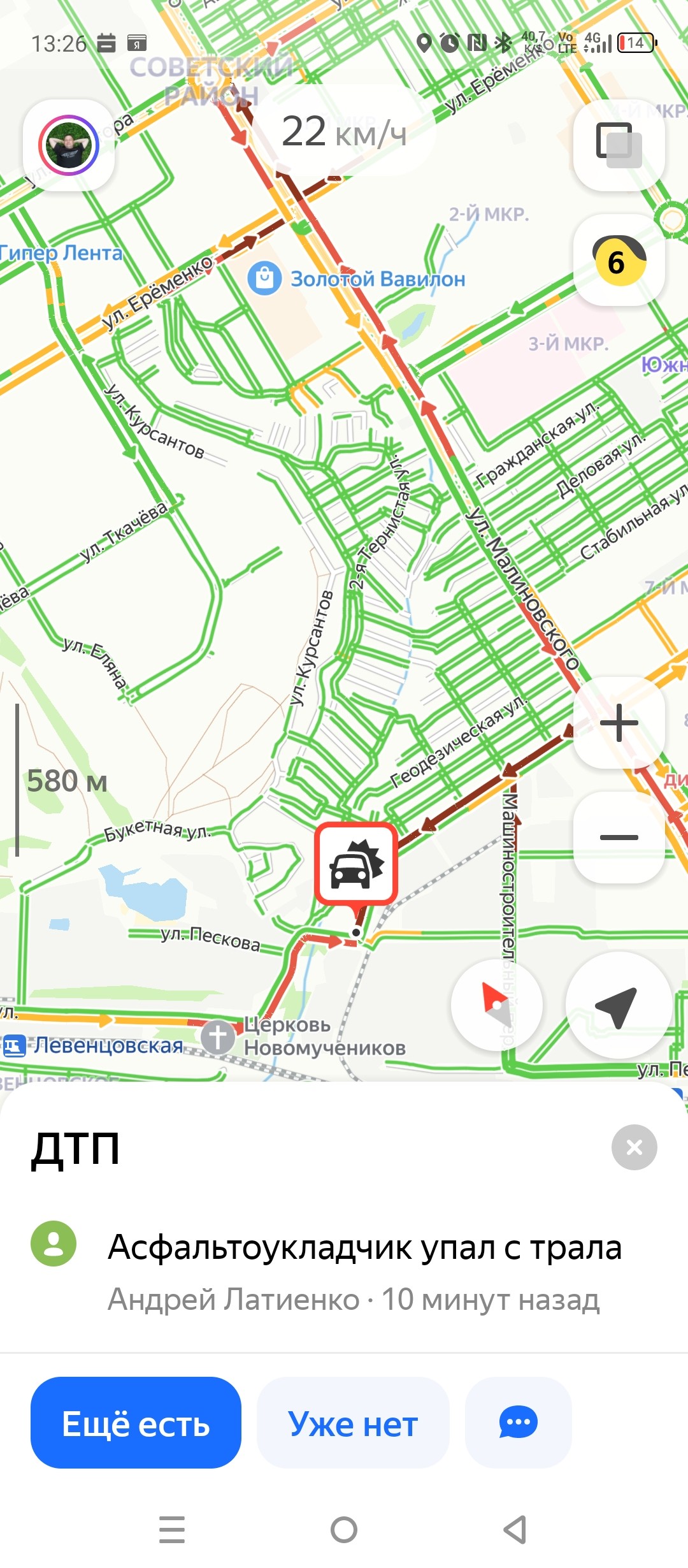Open the map layers button
The height and width of the screenshot is (1568, 688).
[x=619, y=145]
